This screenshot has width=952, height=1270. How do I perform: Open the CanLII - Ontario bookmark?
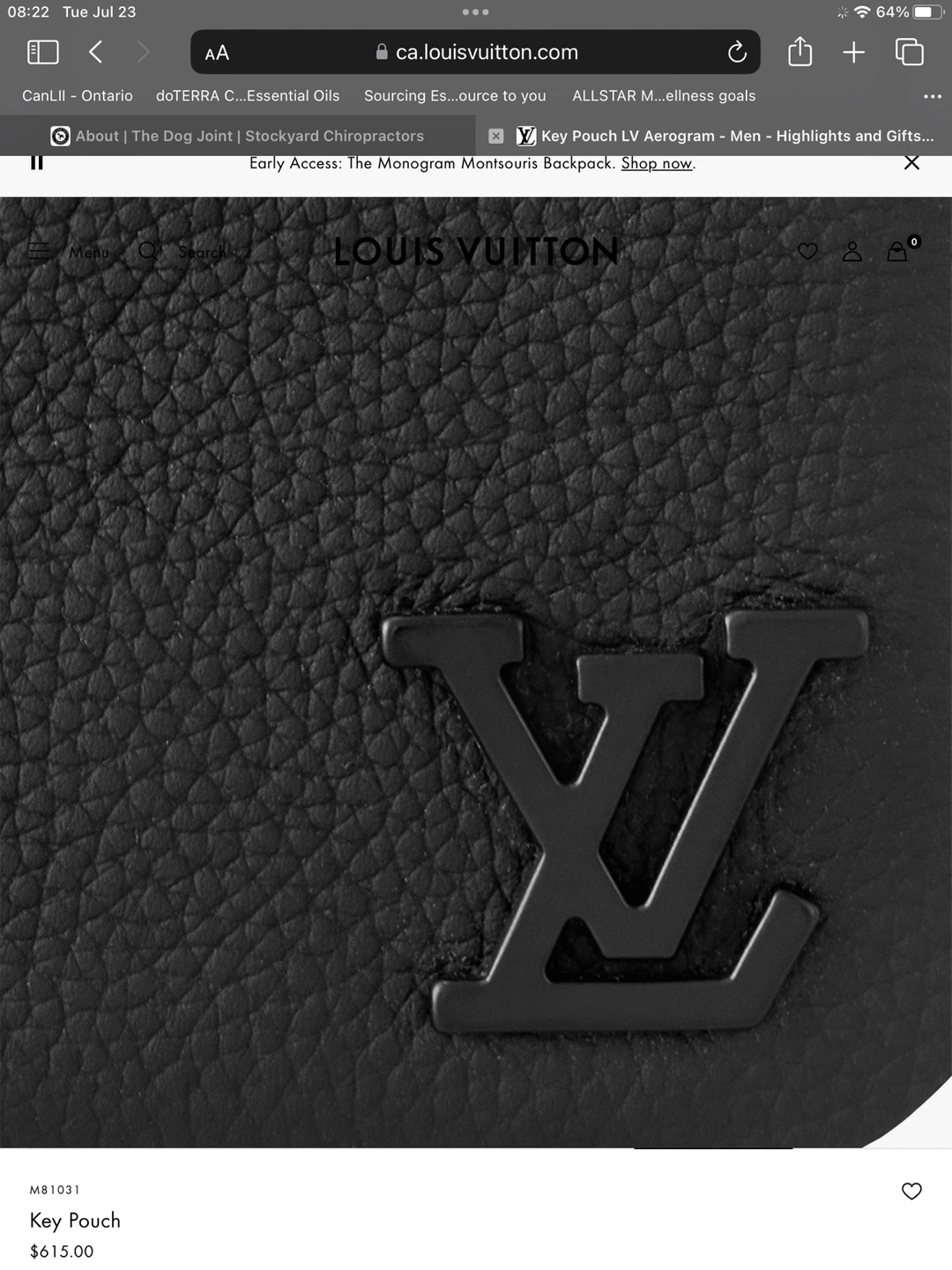[78, 95]
